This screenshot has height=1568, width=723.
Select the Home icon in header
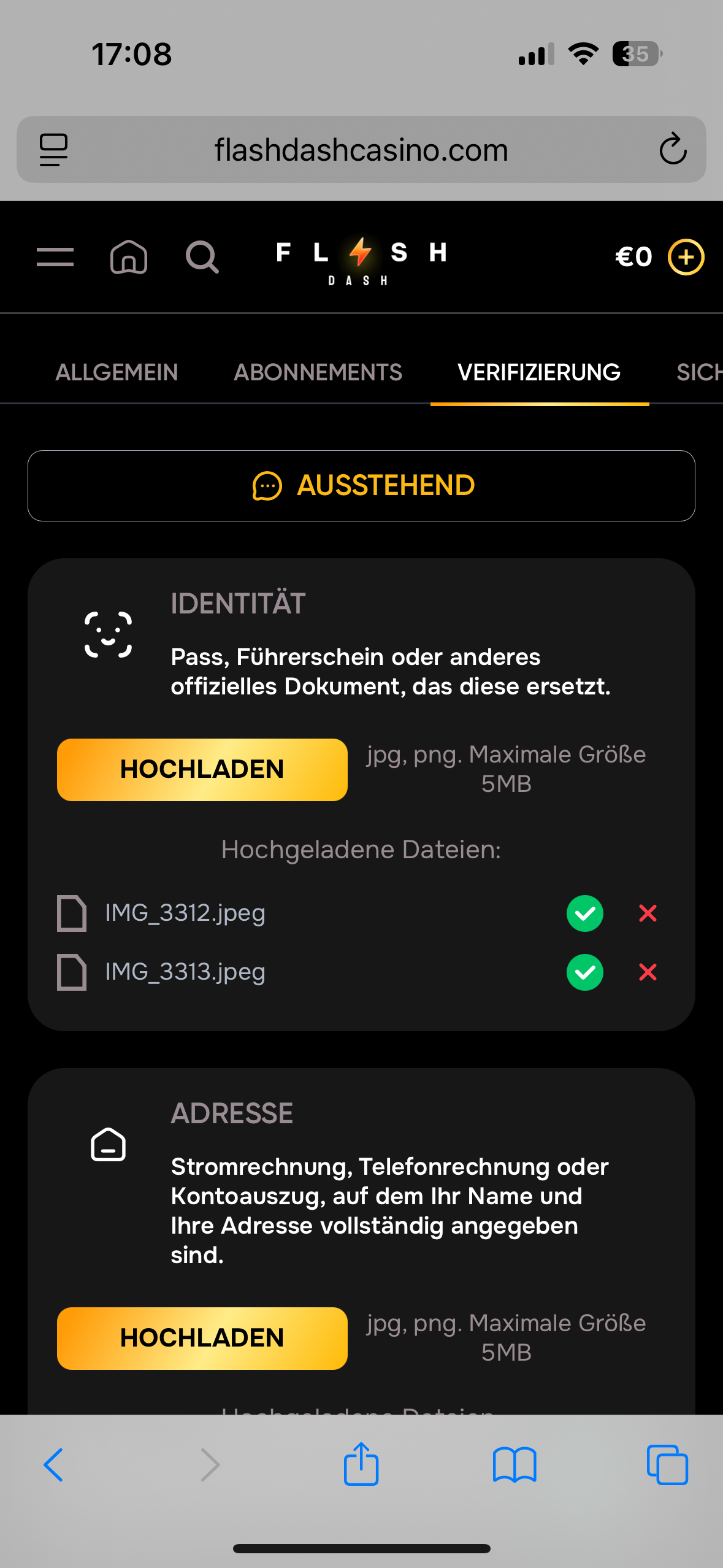129,257
